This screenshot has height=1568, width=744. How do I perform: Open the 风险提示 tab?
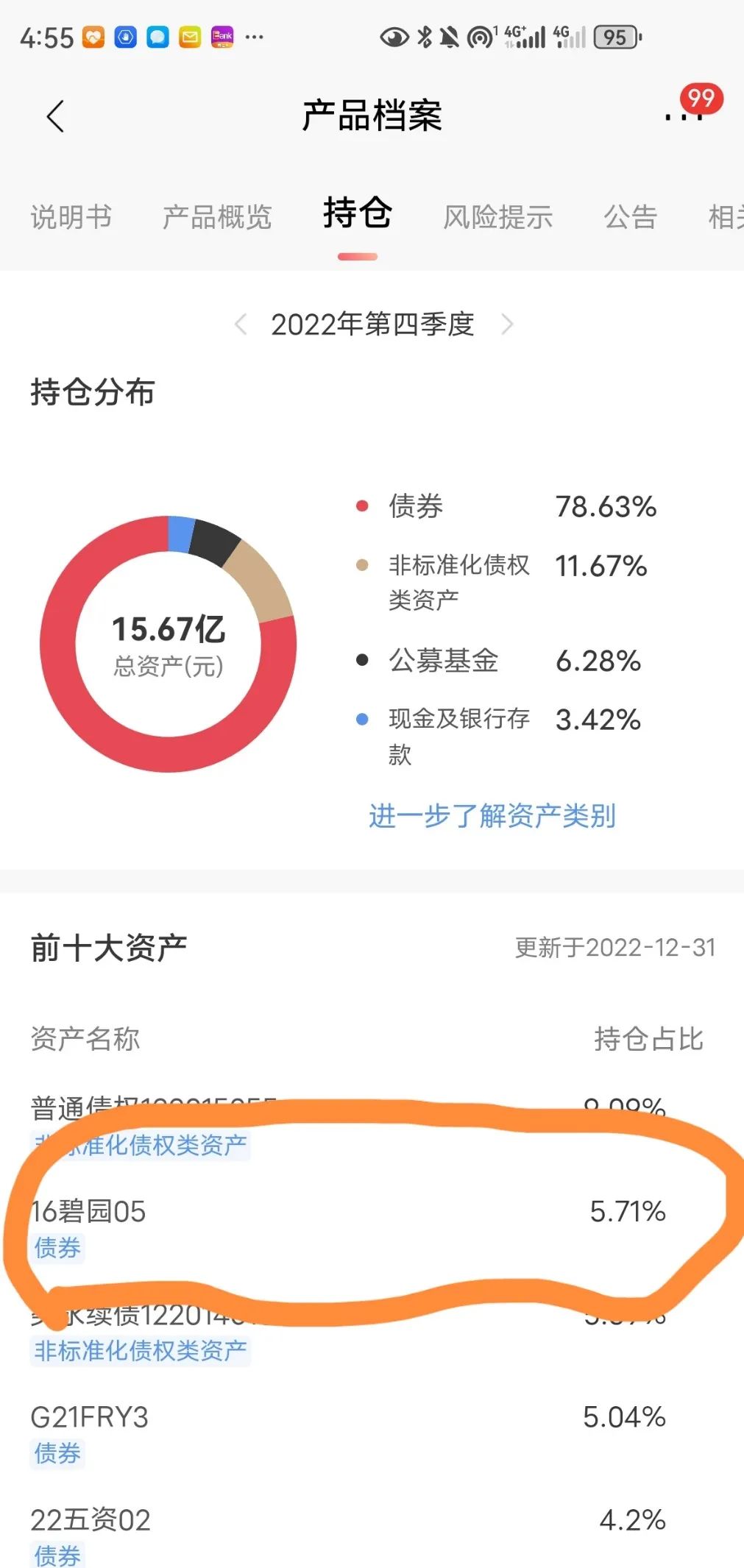(497, 217)
